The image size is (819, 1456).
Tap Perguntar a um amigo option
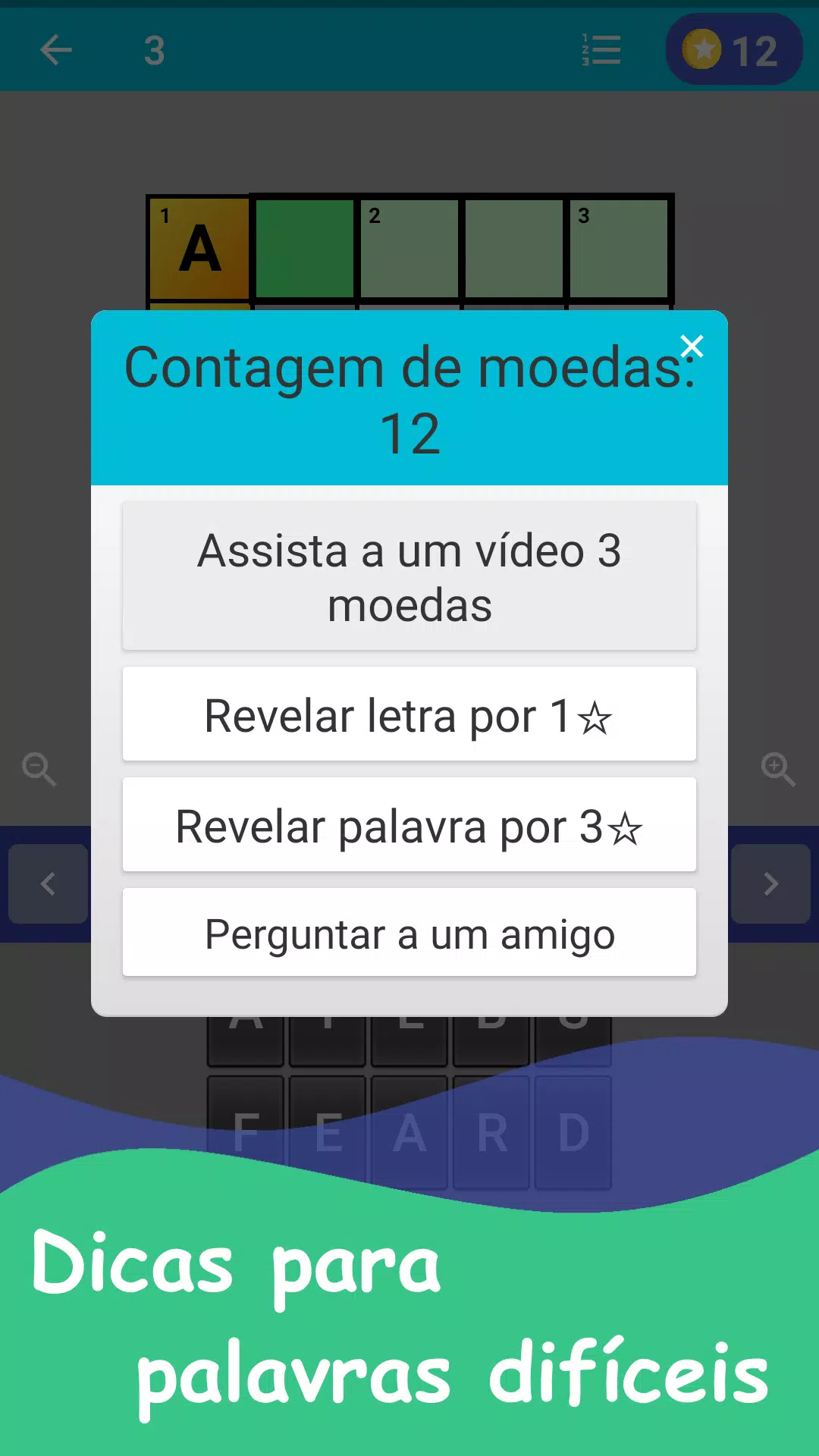click(409, 933)
